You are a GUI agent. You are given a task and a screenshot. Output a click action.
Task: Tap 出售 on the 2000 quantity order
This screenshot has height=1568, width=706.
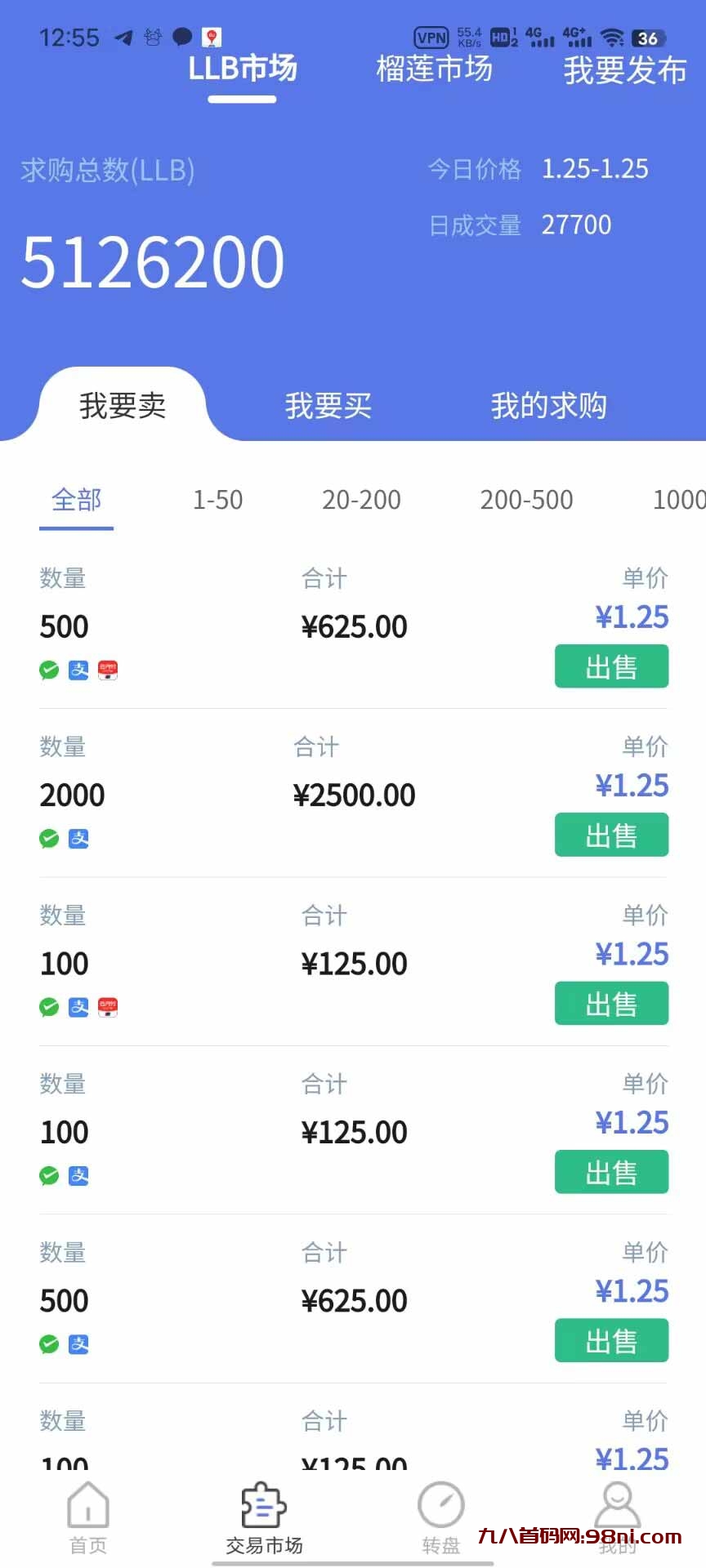coord(611,835)
